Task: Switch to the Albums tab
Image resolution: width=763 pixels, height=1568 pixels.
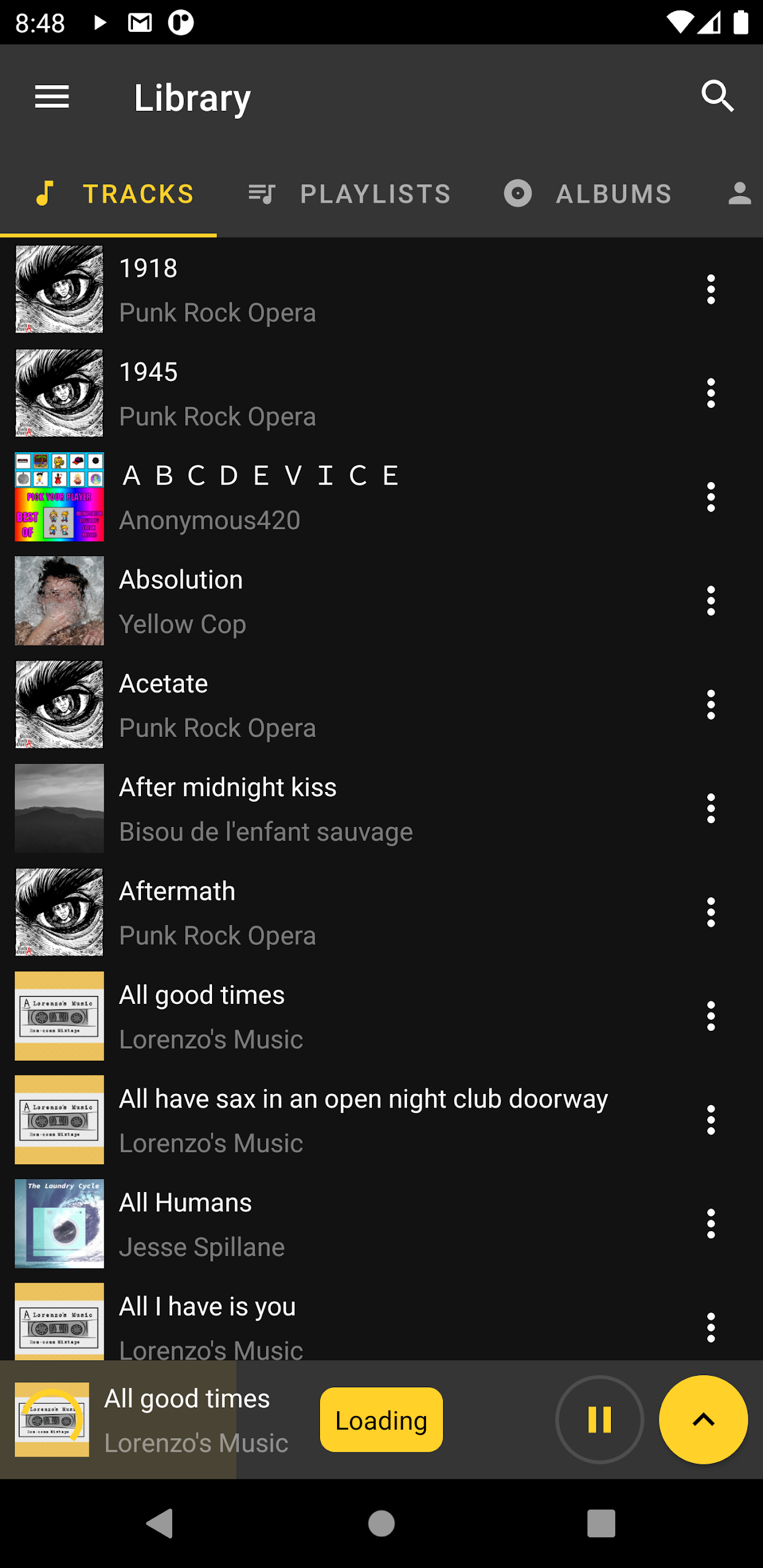Action: pos(588,194)
